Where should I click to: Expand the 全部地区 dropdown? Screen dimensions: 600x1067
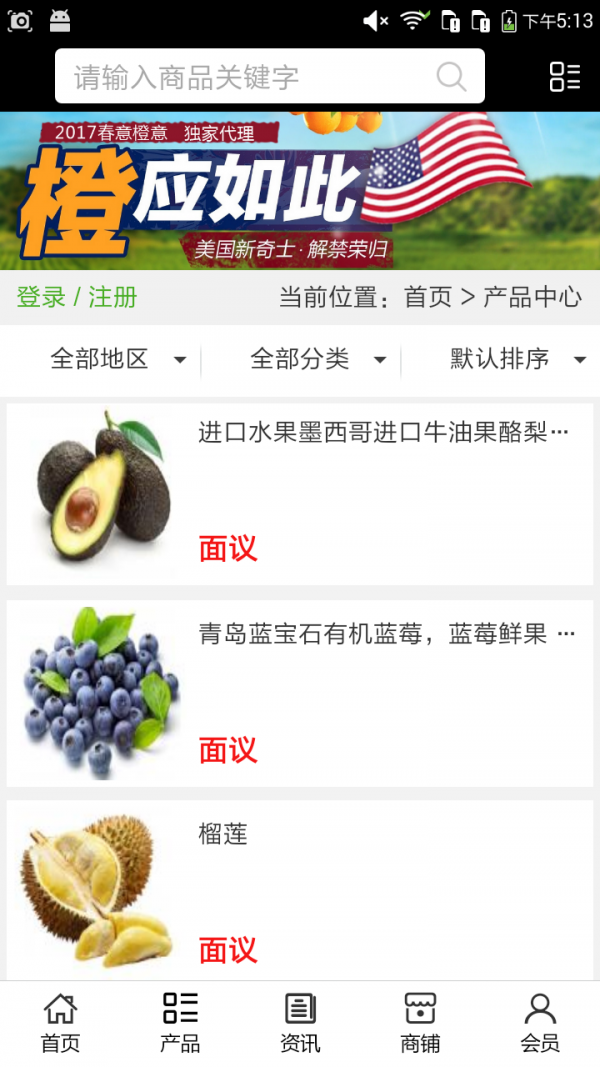coord(115,360)
